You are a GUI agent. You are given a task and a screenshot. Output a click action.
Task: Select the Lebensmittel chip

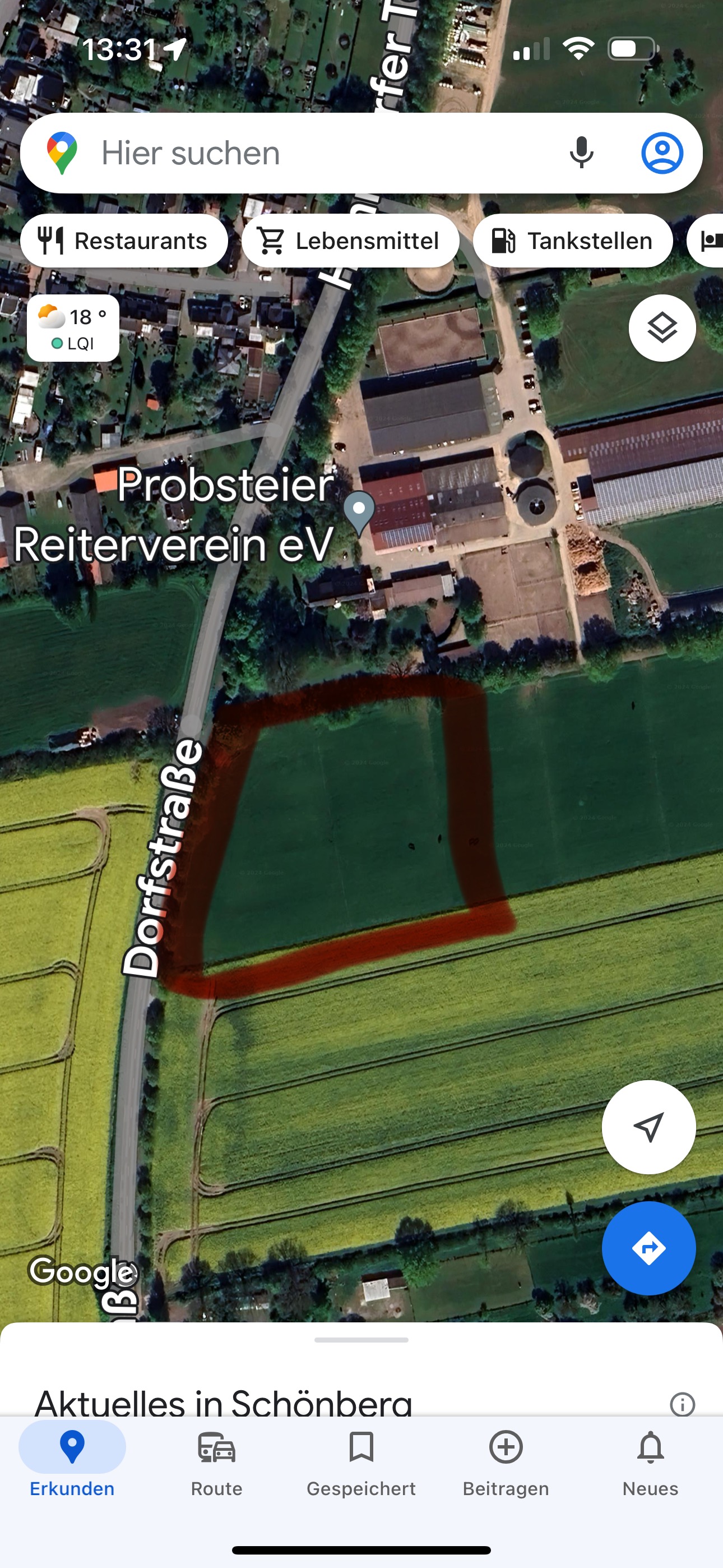(350, 241)
